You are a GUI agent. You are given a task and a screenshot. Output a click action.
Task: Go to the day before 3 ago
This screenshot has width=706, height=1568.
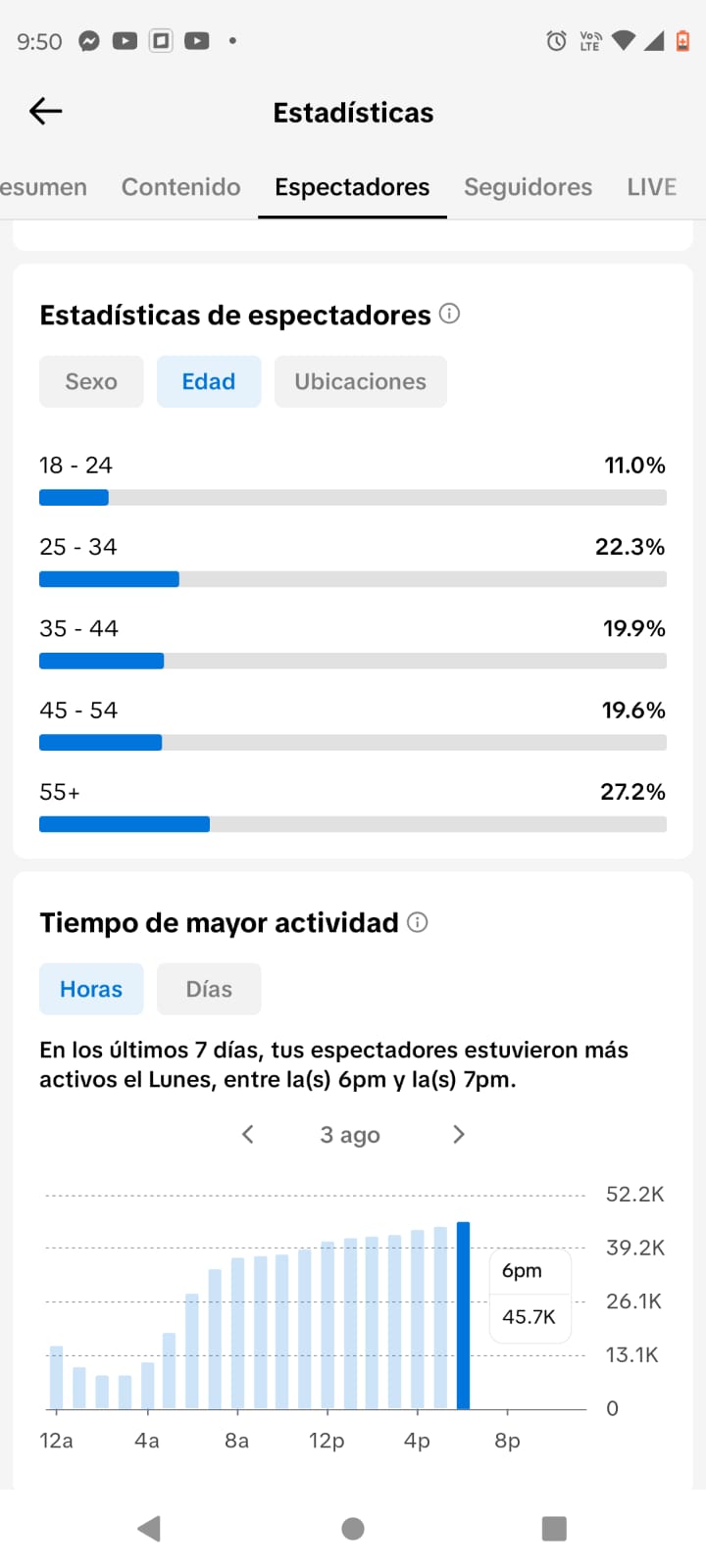248,1134
